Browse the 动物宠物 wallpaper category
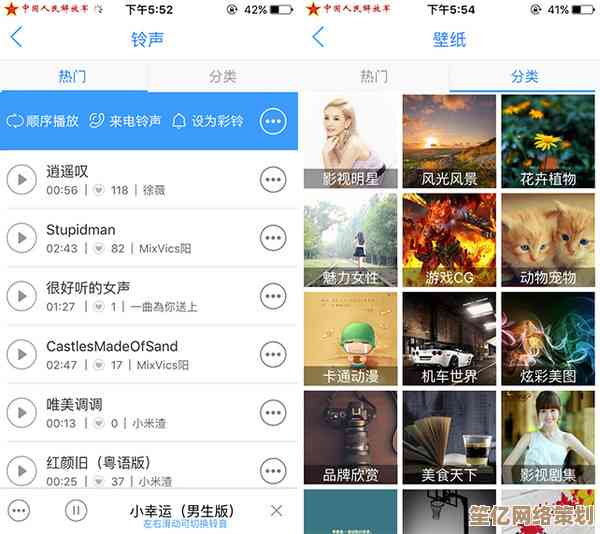The image size is (600, 534). (548, 240)
